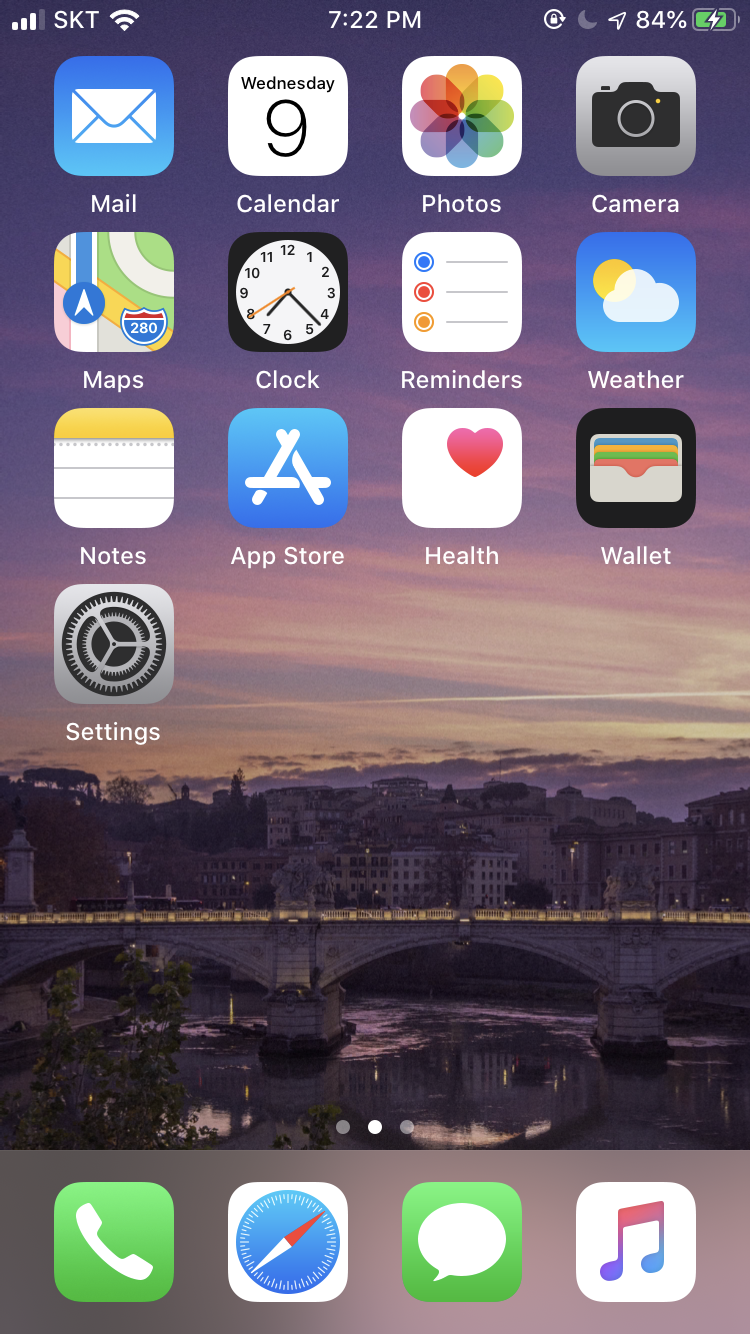Open the Health app

pos(462,468)
